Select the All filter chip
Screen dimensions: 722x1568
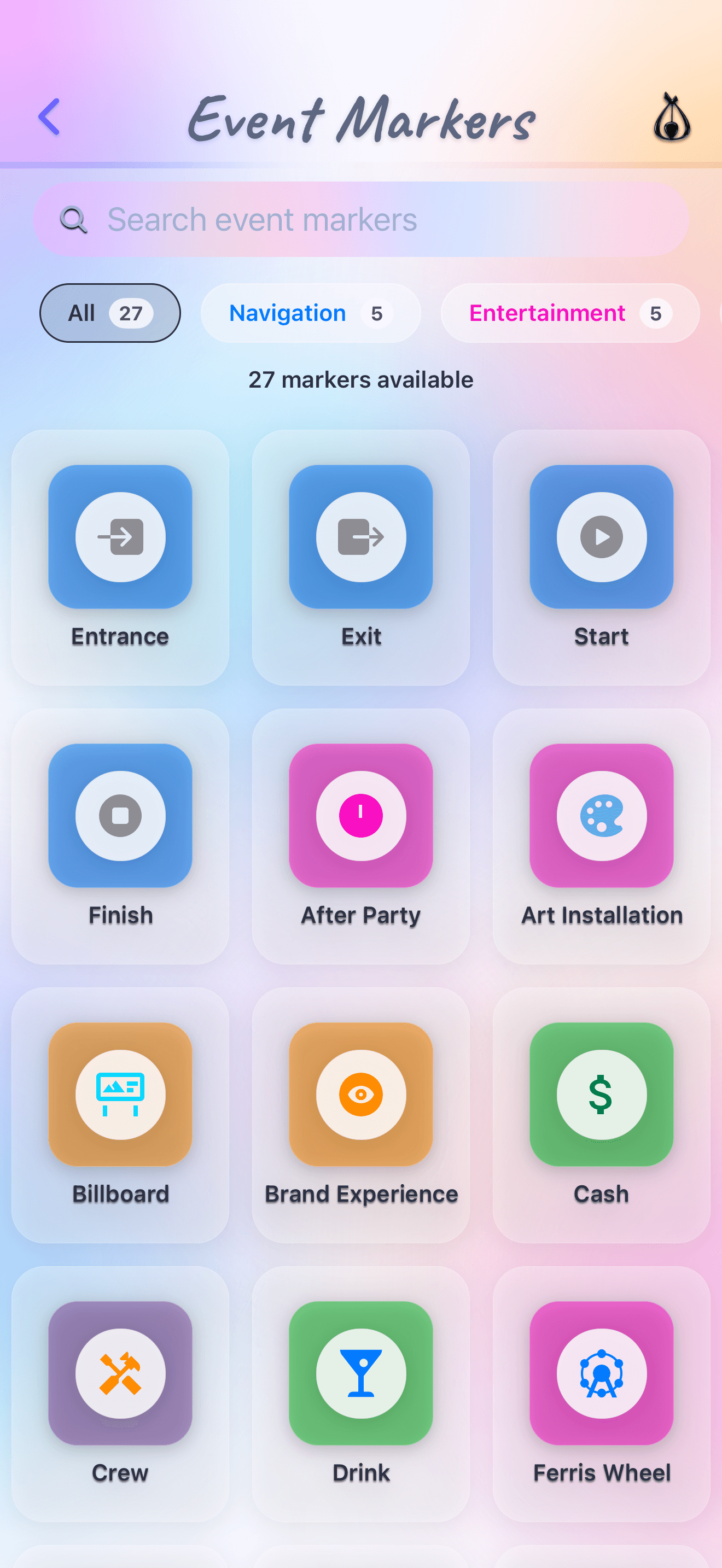[110, 313]
